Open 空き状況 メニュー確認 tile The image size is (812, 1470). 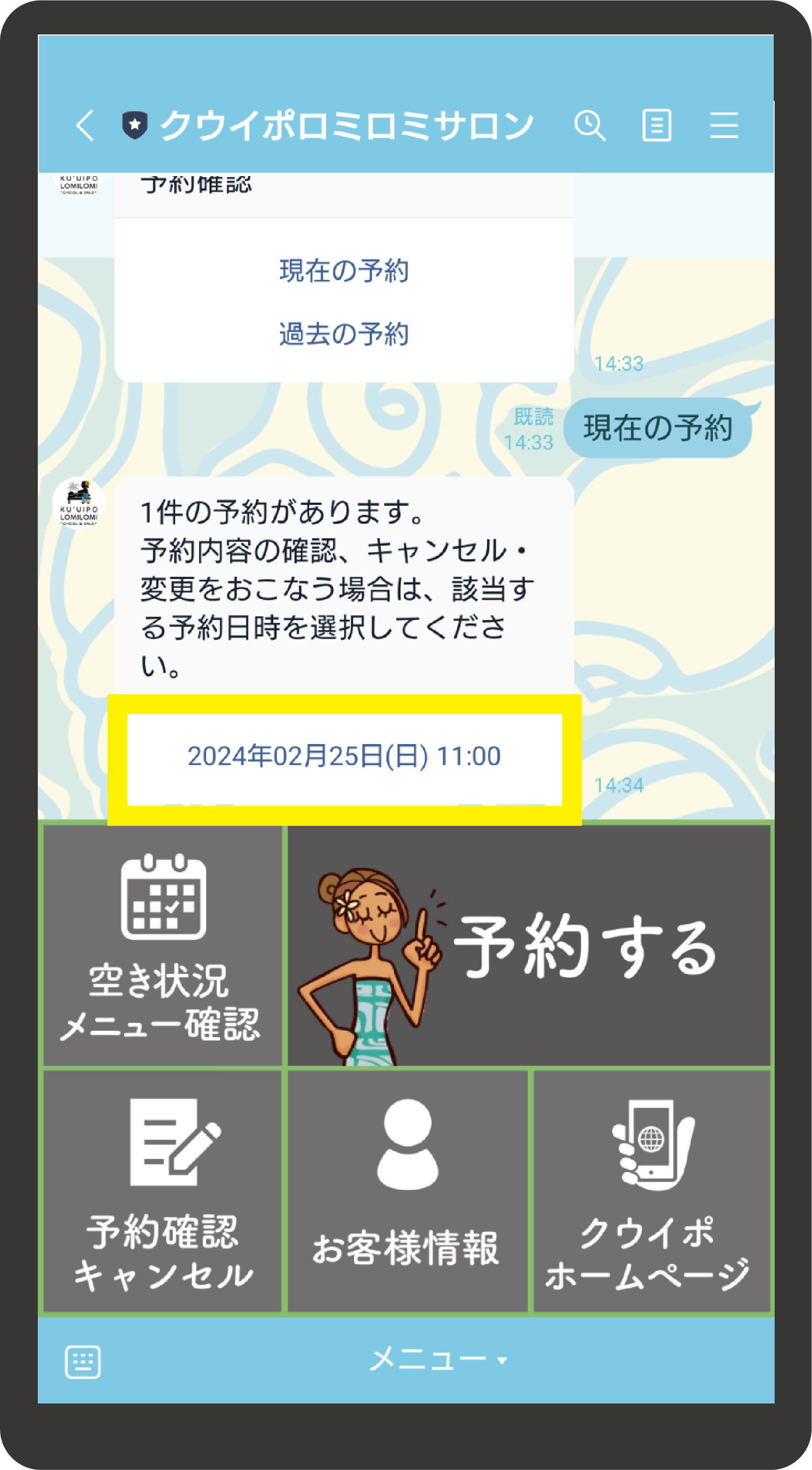[x=163, y=946]
